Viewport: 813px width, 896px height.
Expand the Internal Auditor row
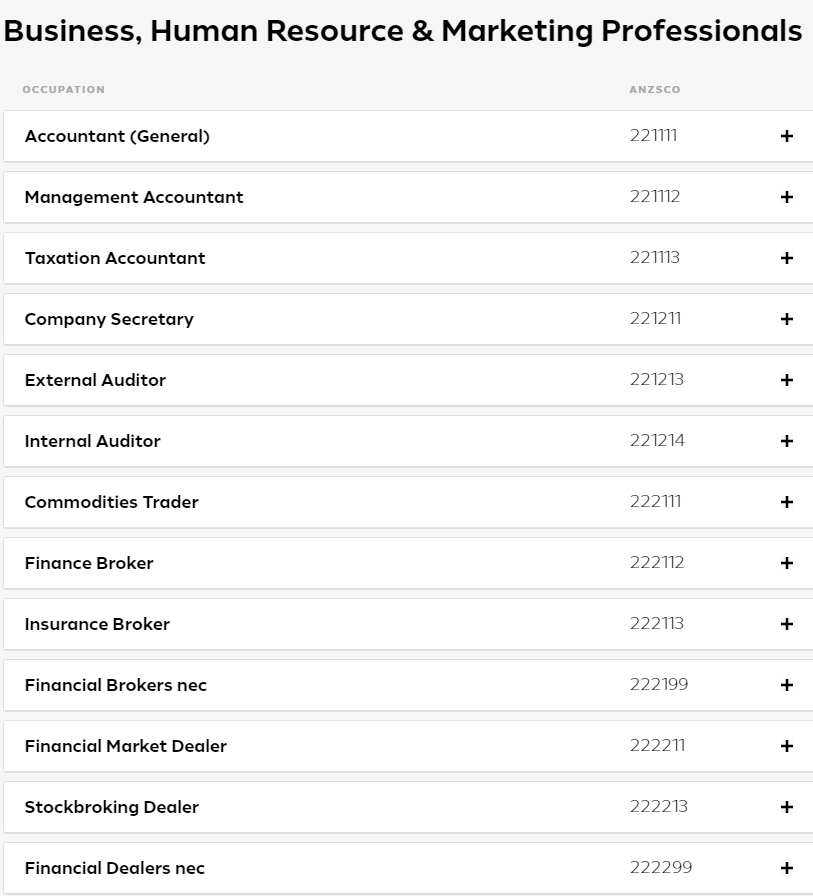[x=786, y=441]
